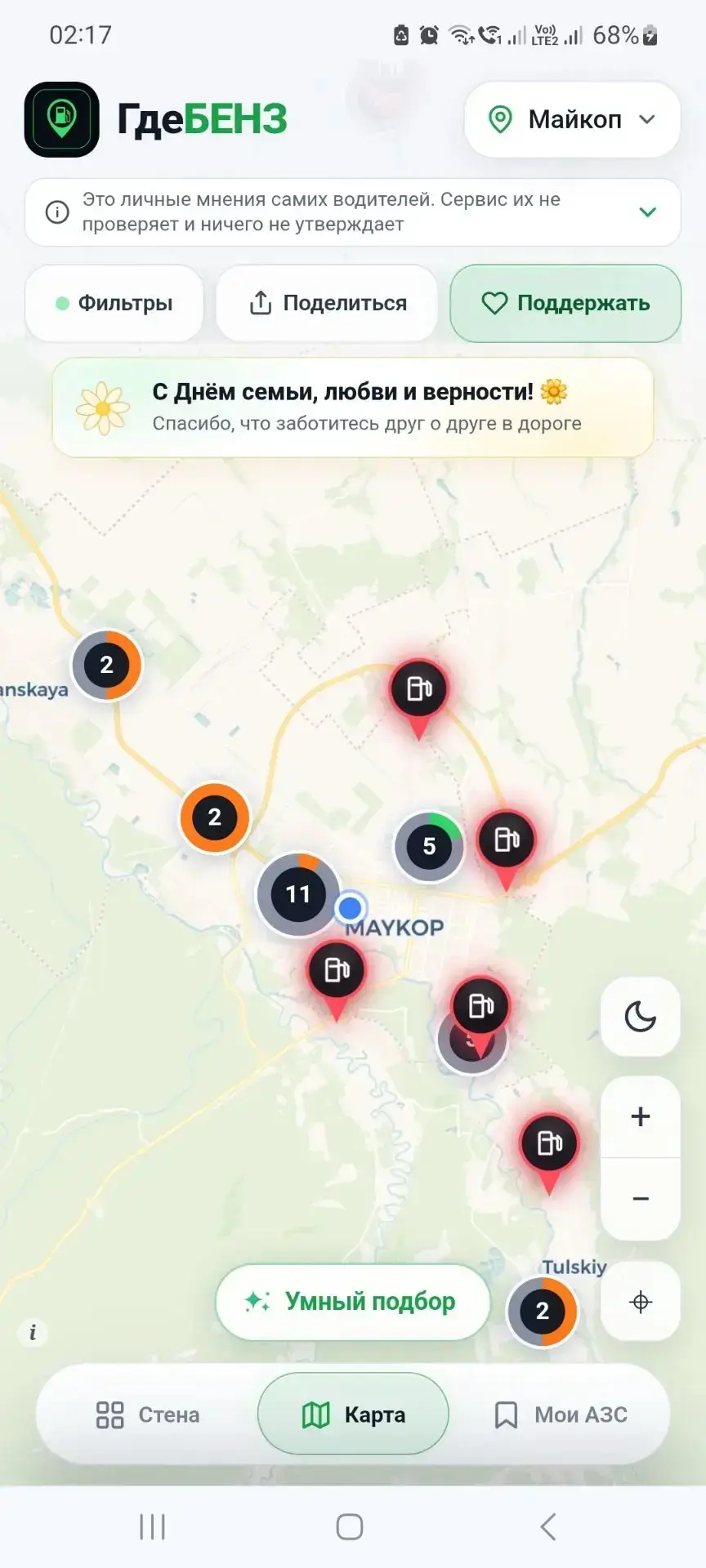The width and height of the screenshot is (706, 1568).
Task: Tap Поделиться to share
Action: coord(327,303)
